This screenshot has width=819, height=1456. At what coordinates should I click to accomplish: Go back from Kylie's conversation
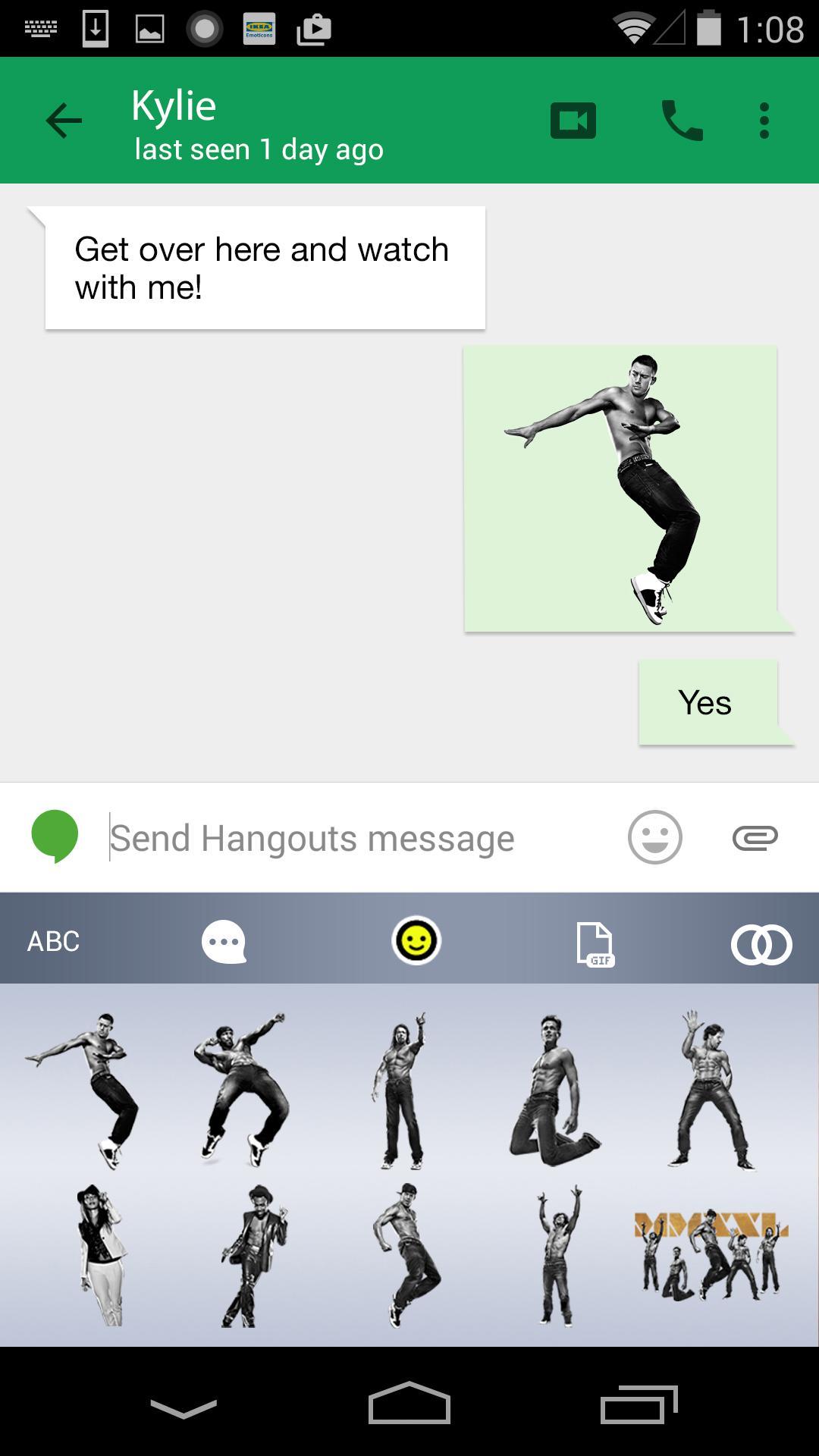[64, 121]
